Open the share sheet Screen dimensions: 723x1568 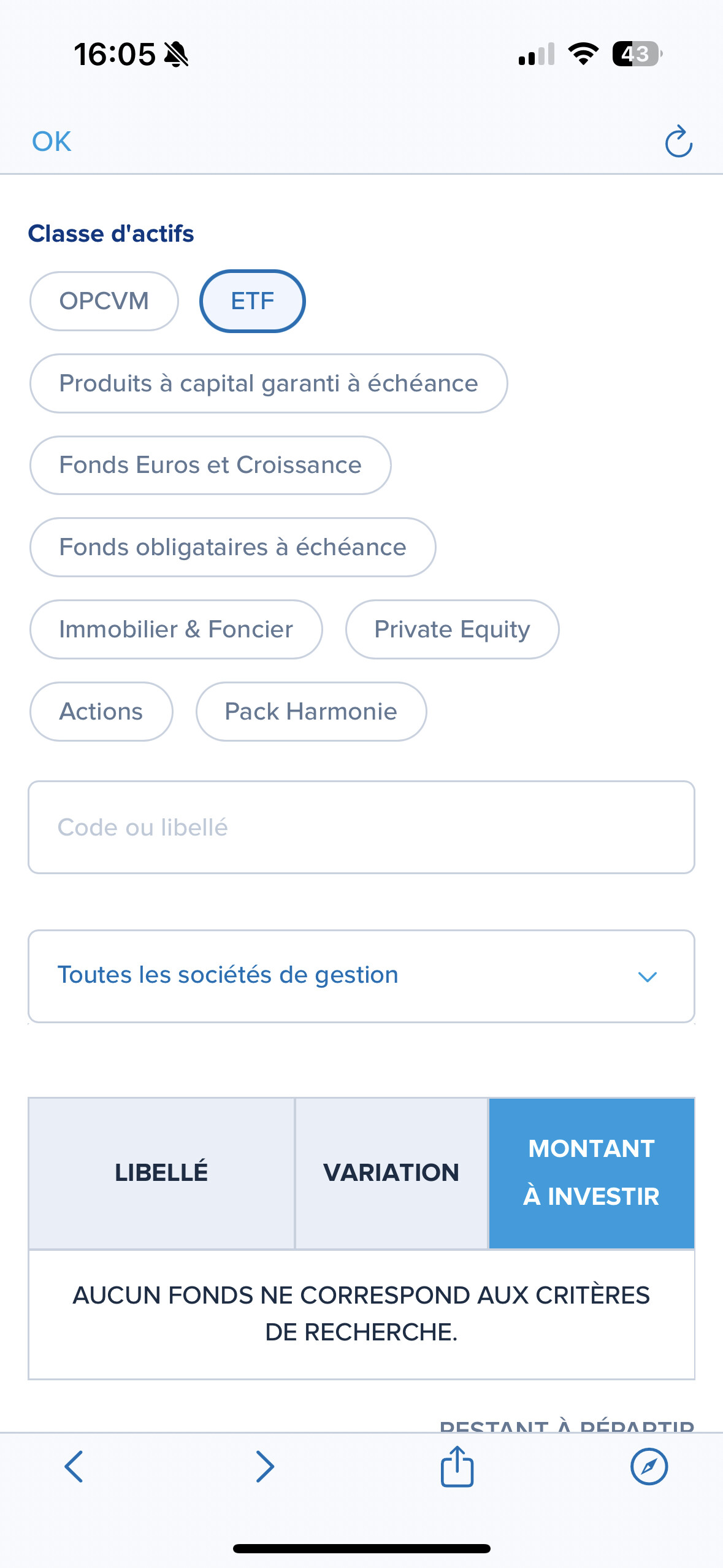457,1466
